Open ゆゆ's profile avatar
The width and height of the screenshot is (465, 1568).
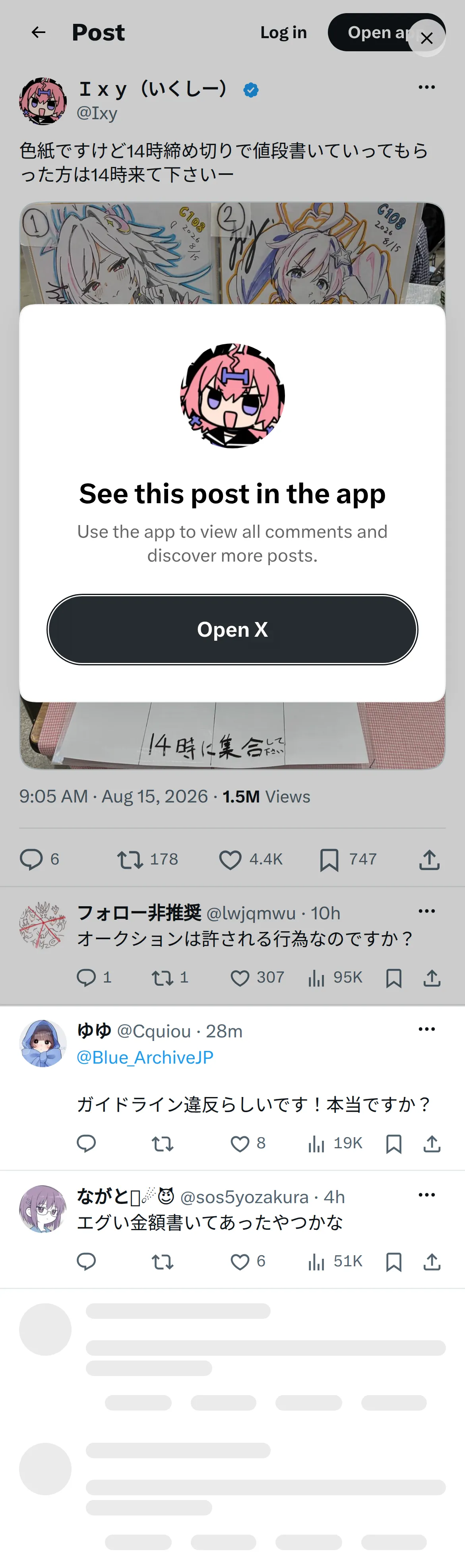[x=43, y=1043]
